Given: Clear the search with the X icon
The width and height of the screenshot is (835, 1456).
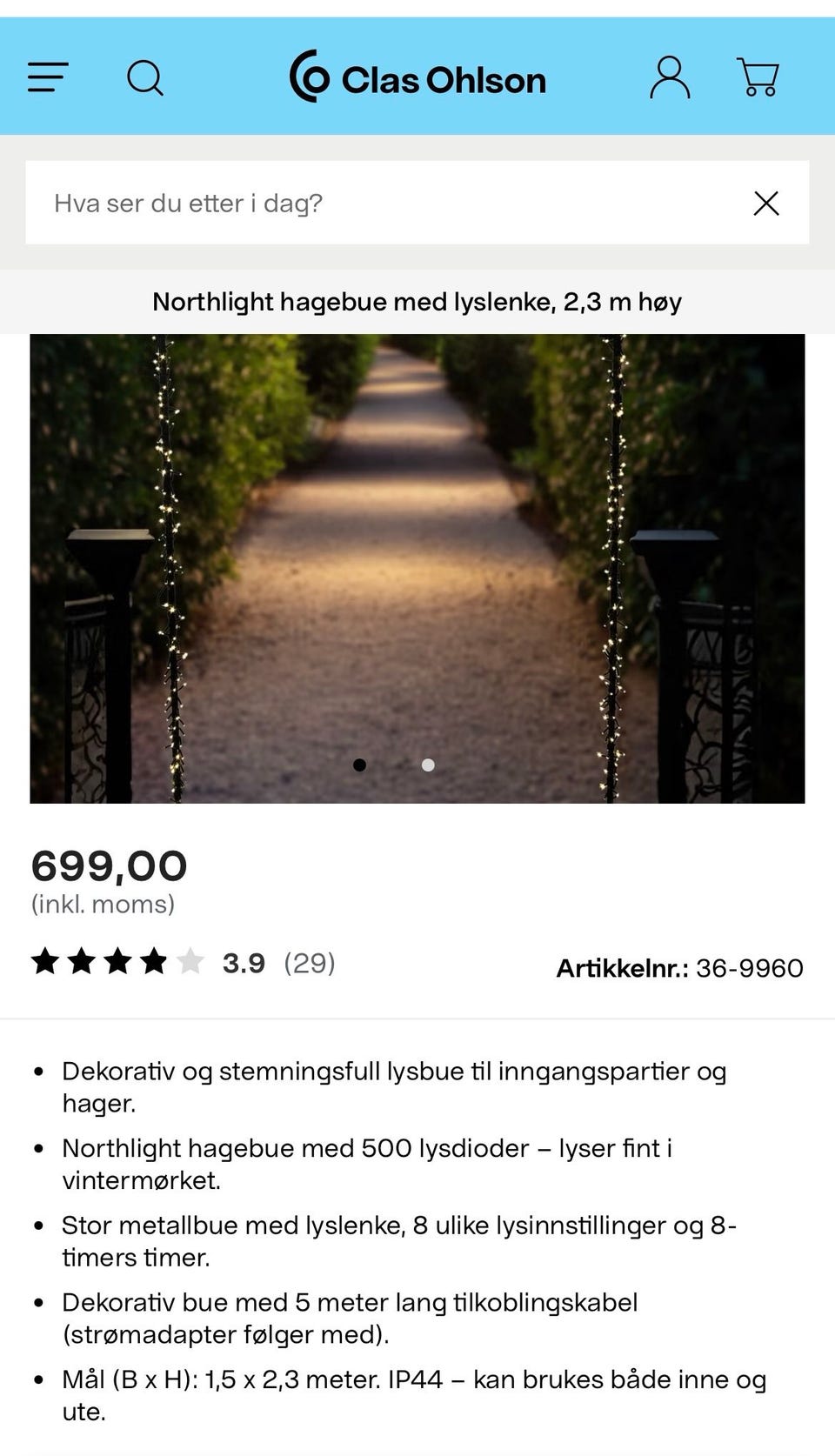Looking at the screenshot, I should pyautogui.click(x=766, y=204).
